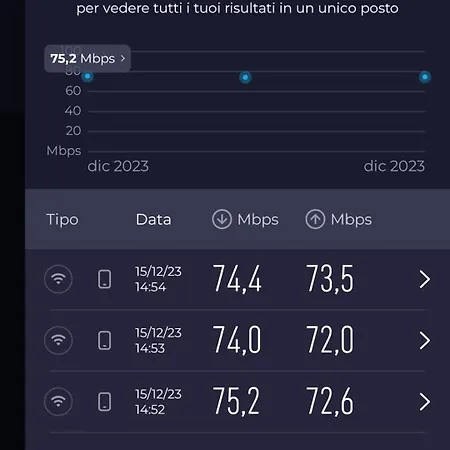
Task: Sort results by download Mbps column
Action: 245,219
